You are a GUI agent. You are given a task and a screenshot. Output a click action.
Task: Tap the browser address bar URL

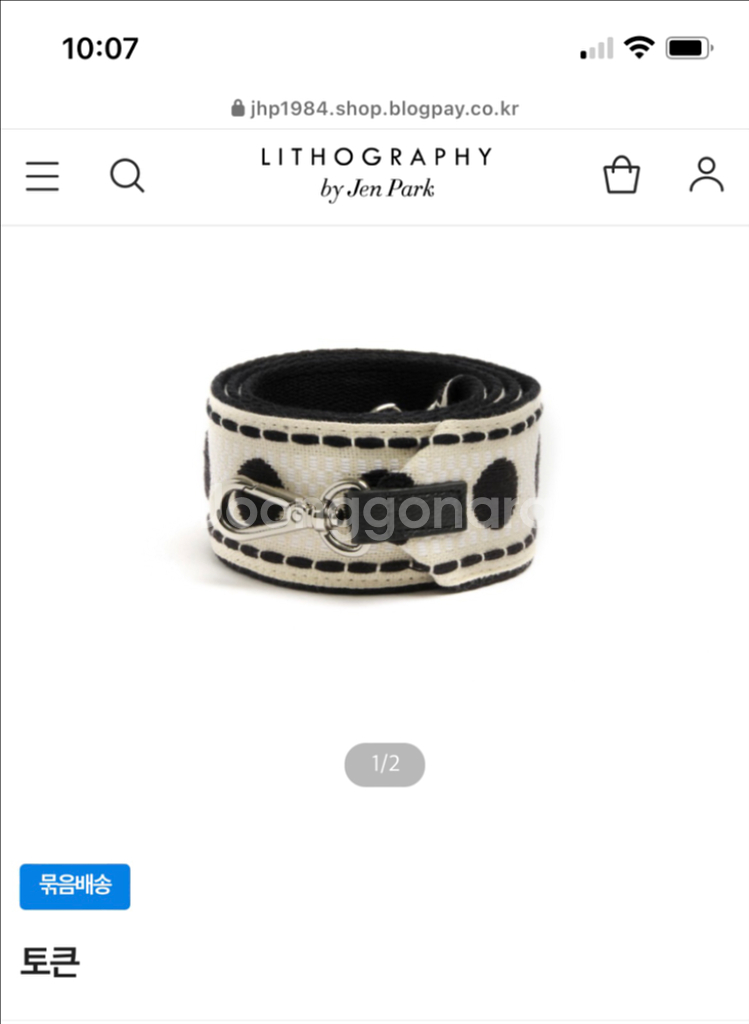click(374, 108)
